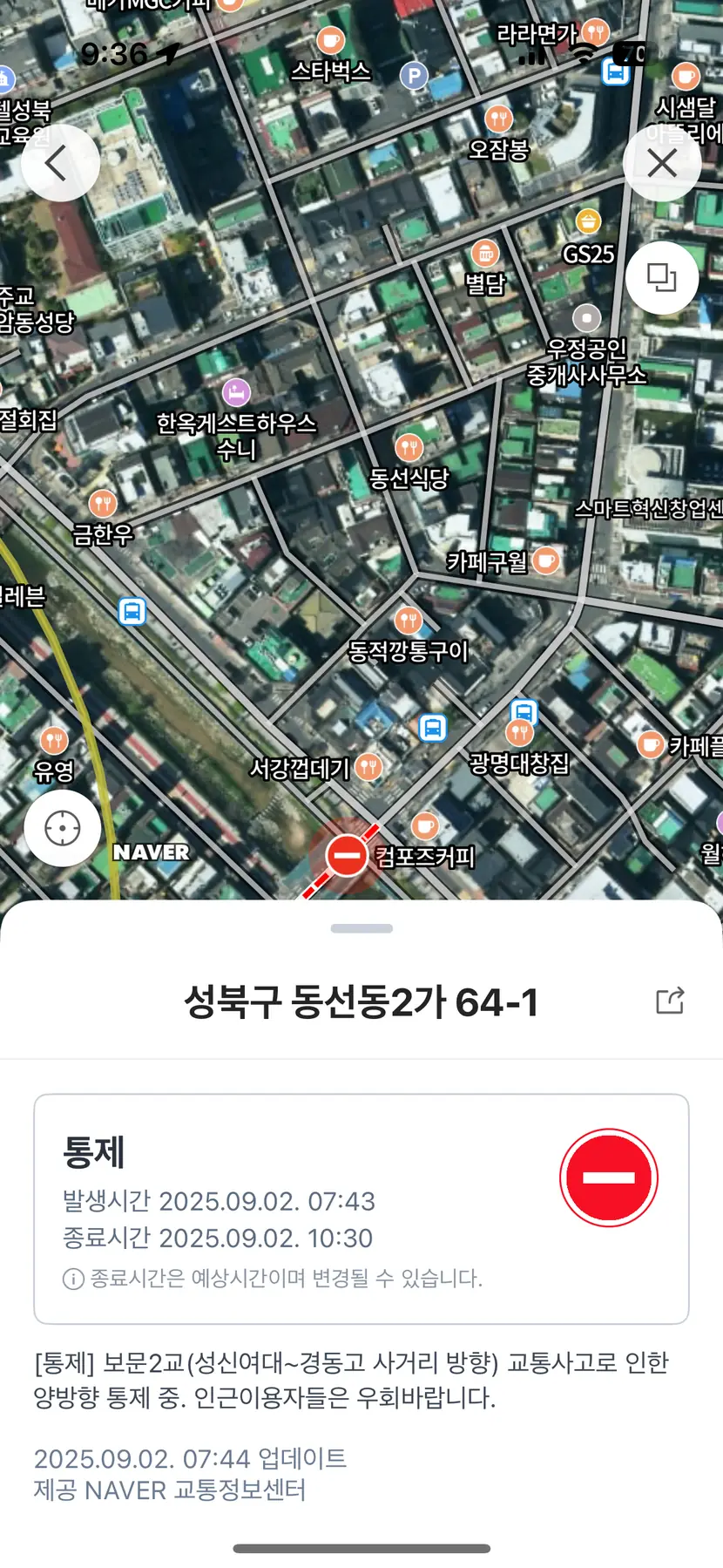Select the 동선식당 restaurant pin
This screenshot has width=723, height=1568.
click(409, 448)
